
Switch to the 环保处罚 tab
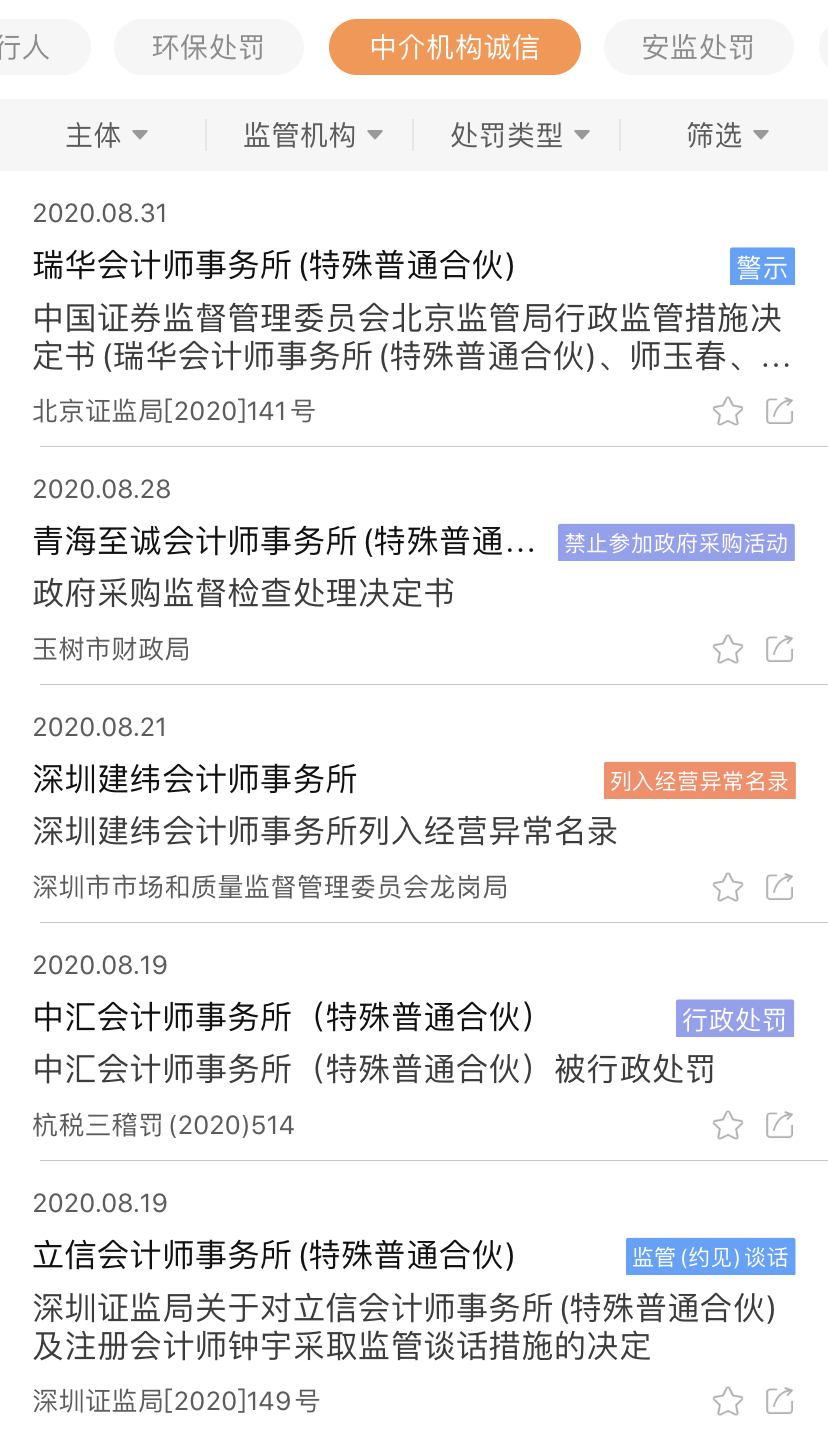pos(208,47)
